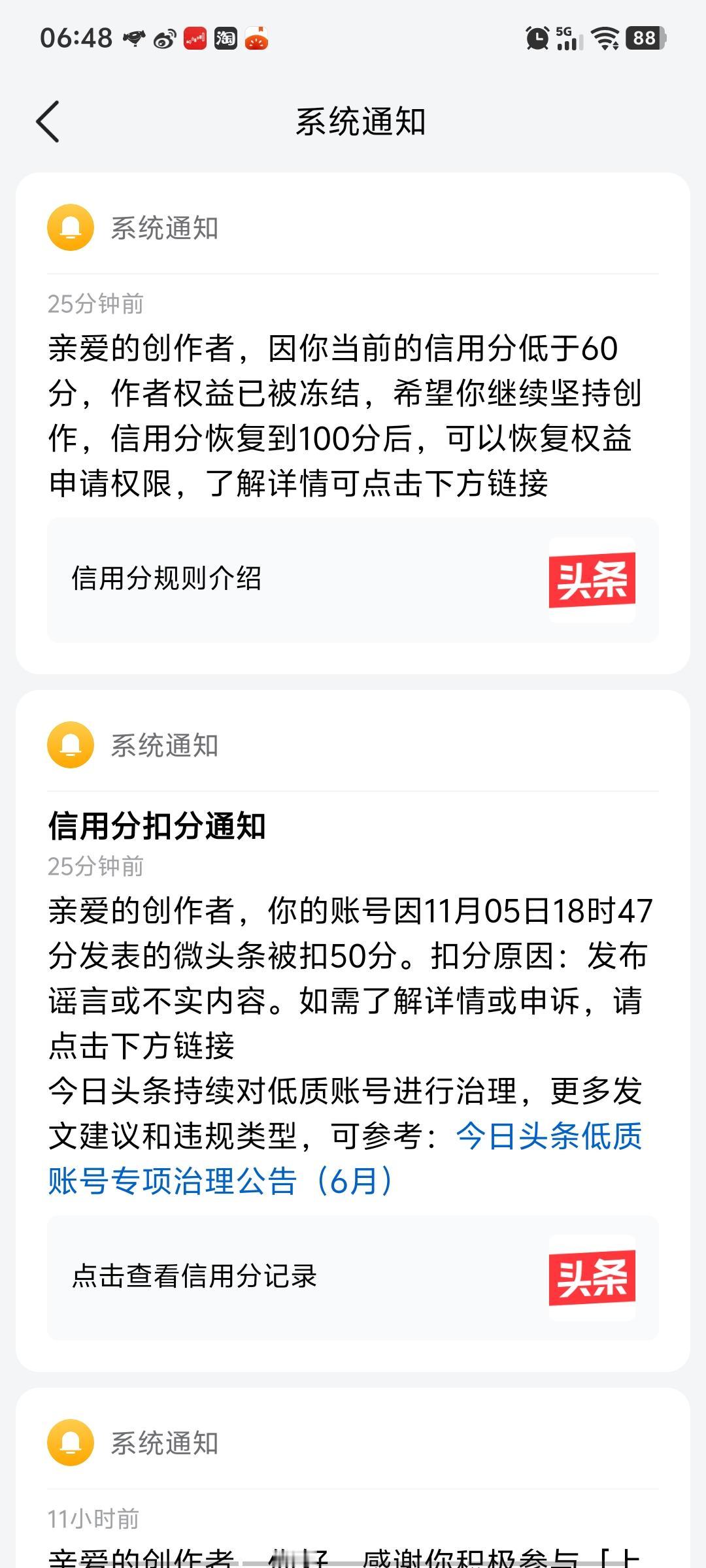The width and height of the screenshot is (706, 1568).
Task: Go back using the left chevron arrow
Action: click(x=47, y=122)
